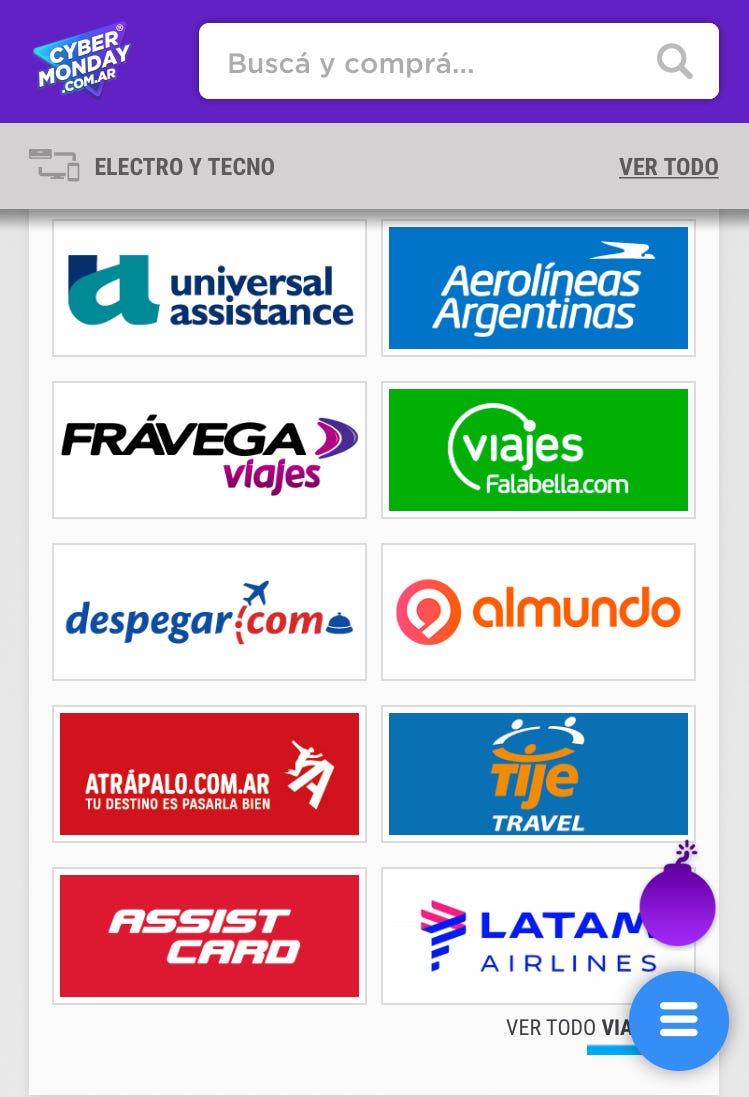Open the Despegar.com tile
The image size is (749, 1097).
click(x=209, y=612)
